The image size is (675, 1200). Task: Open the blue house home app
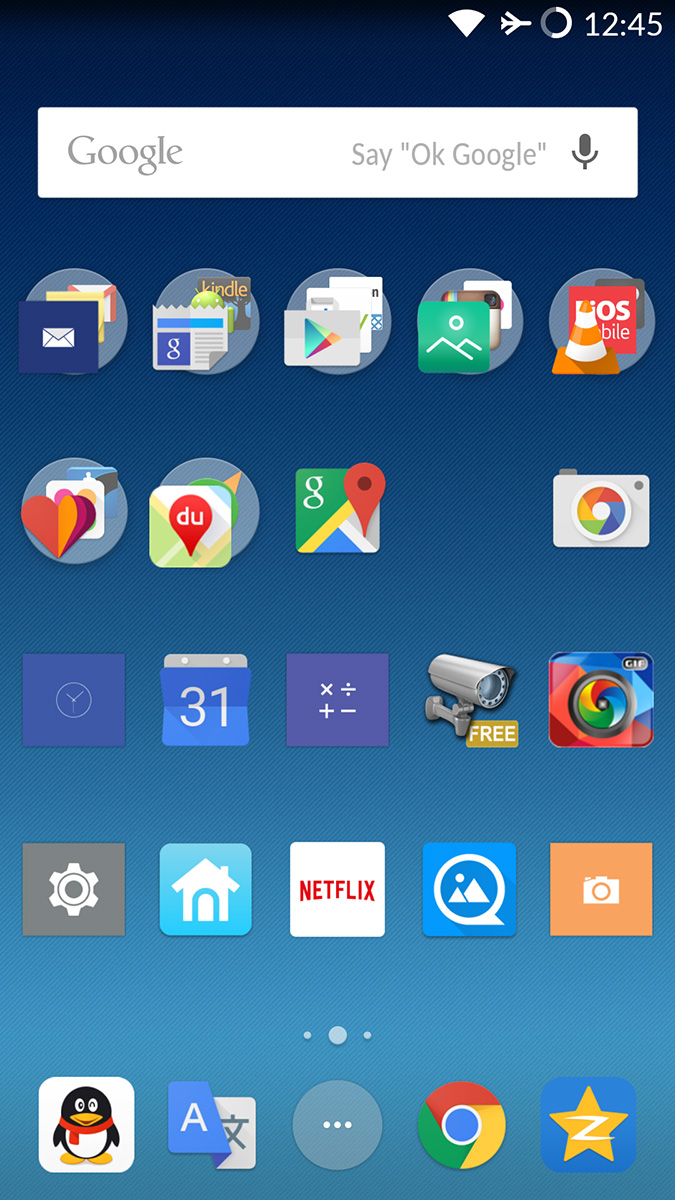pos(205,889)
